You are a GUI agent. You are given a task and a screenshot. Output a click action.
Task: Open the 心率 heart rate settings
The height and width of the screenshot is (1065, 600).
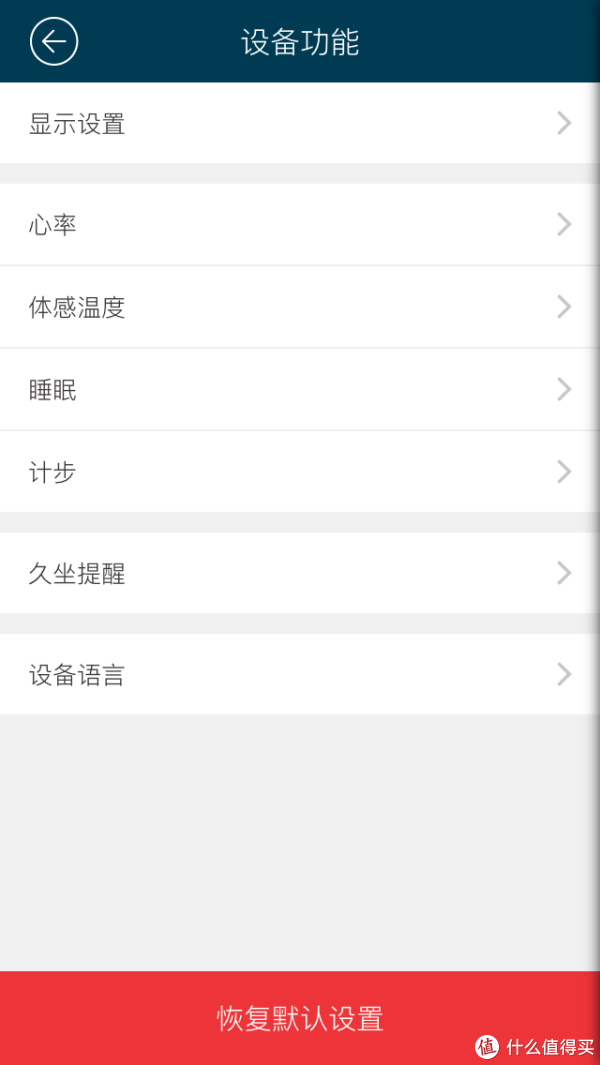click(x=300, y=224)
